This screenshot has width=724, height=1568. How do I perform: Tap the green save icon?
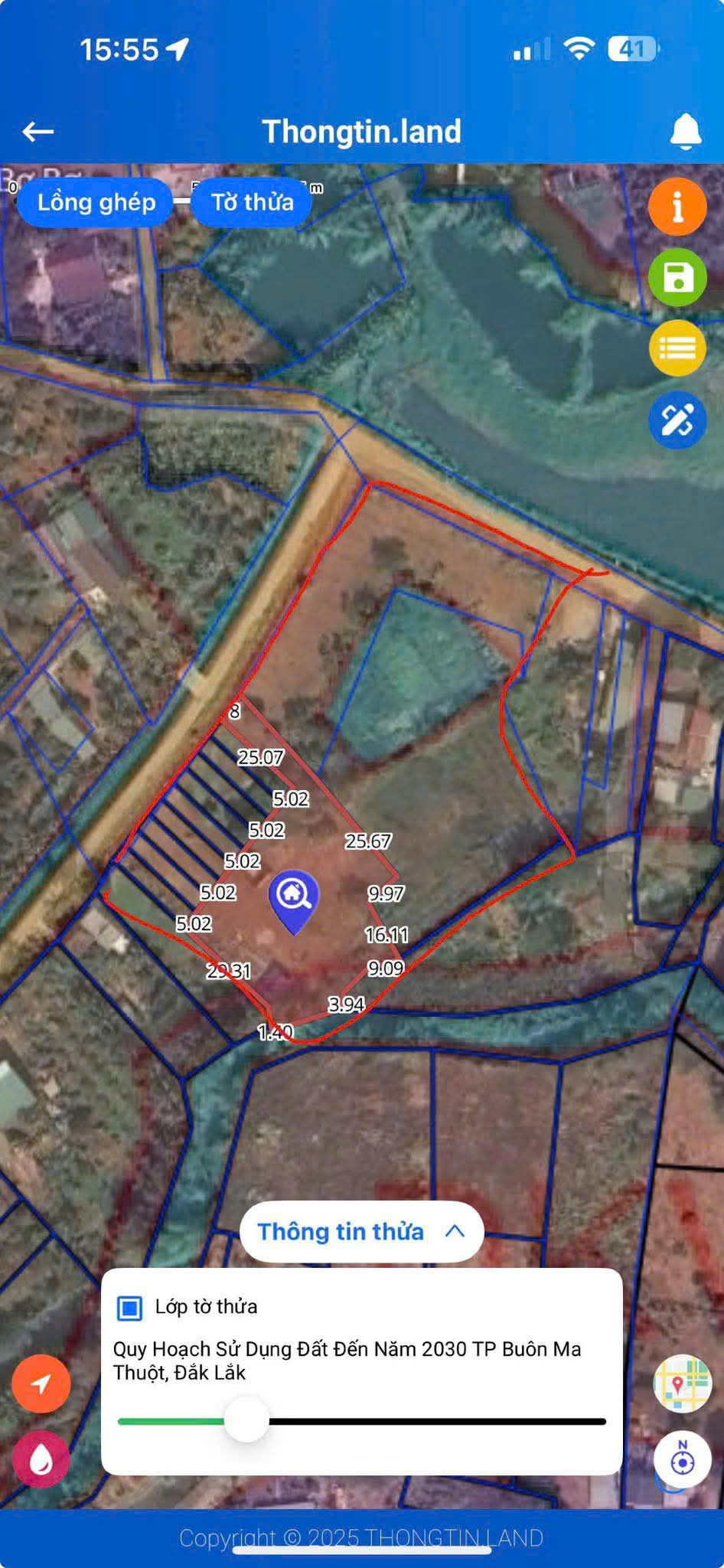click(677, 277)
